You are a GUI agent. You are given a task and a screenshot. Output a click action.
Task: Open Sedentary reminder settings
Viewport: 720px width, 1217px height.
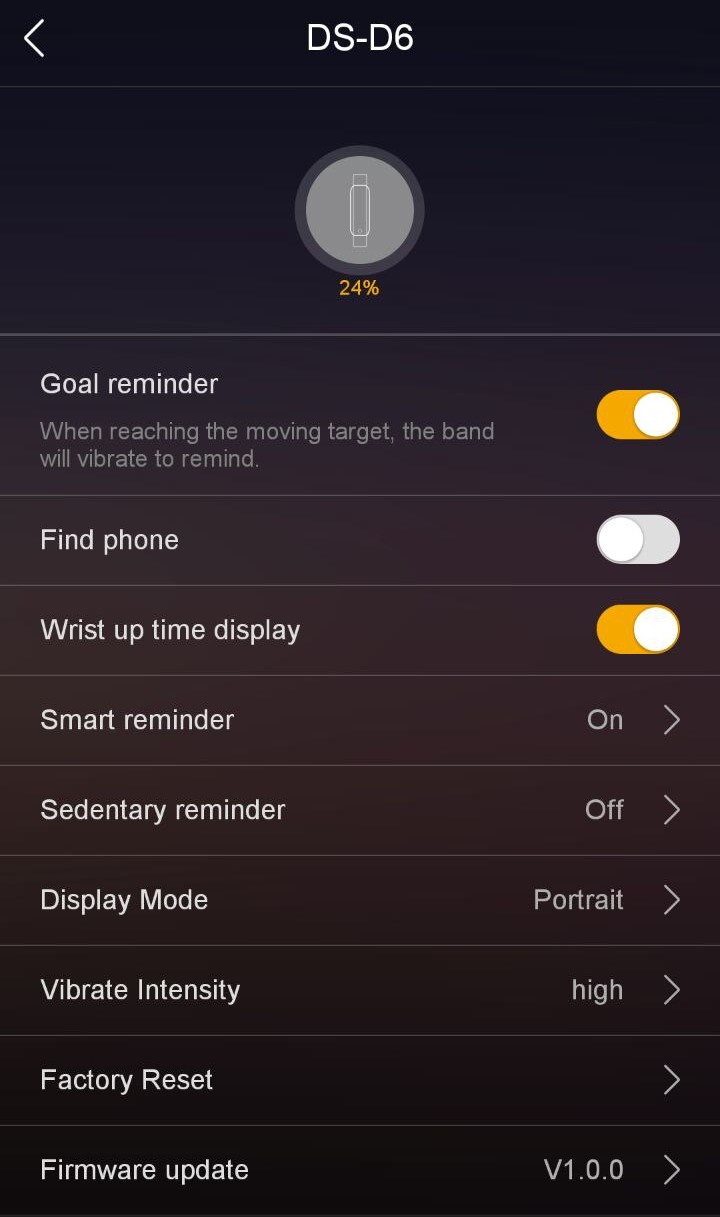[360, 810]
